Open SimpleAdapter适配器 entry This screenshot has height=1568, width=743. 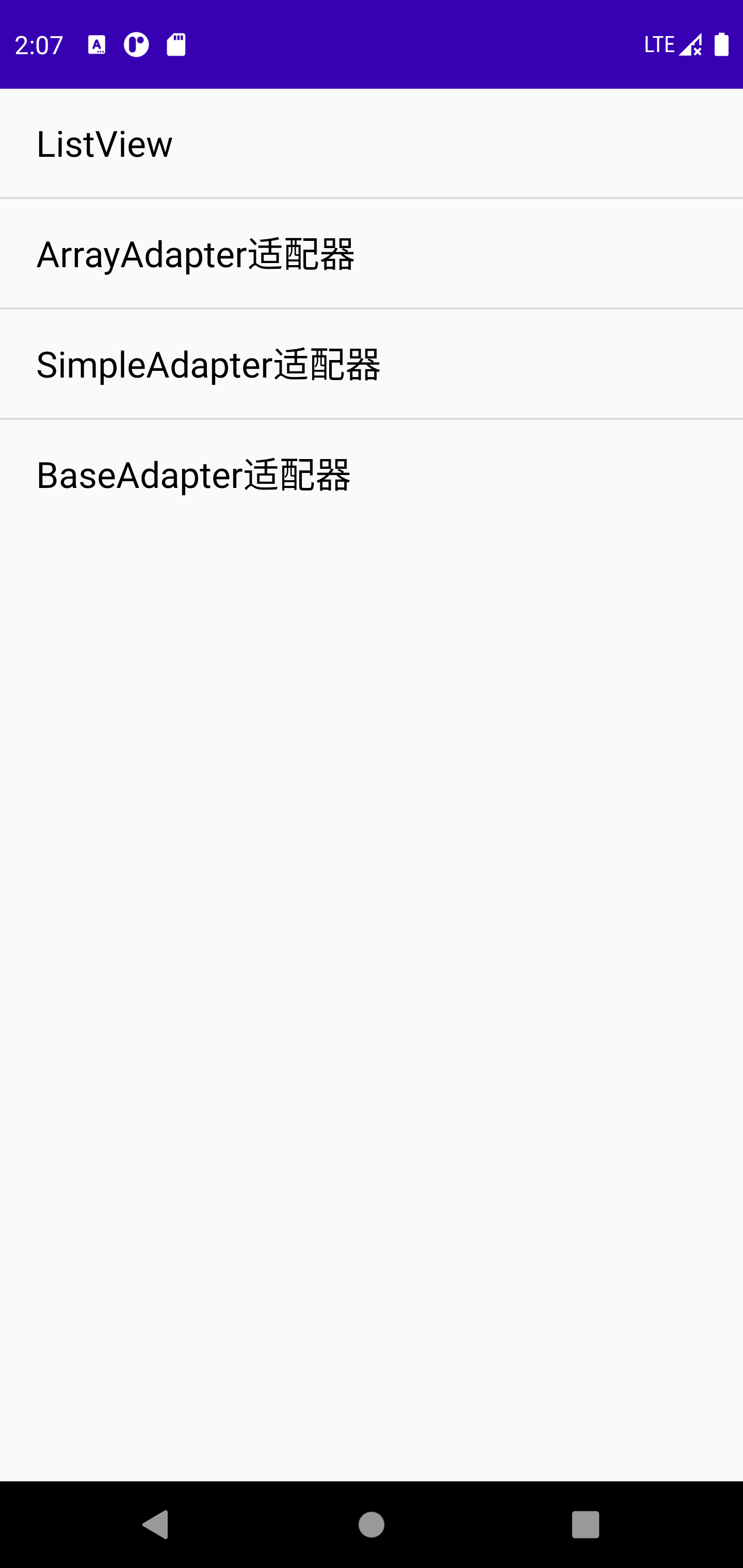click(x=372, y=364)
